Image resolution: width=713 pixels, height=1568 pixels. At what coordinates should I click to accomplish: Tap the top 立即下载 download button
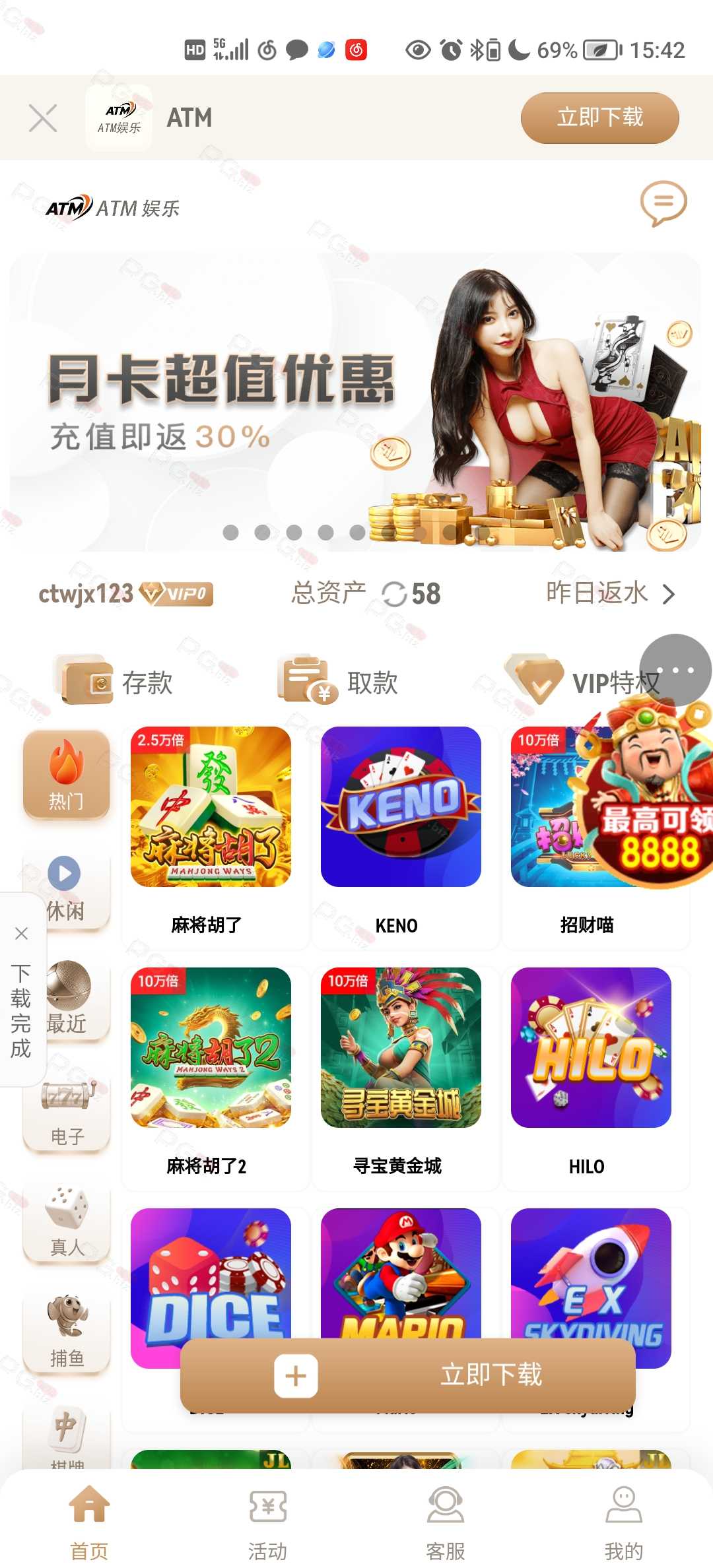tap(599, 118)
